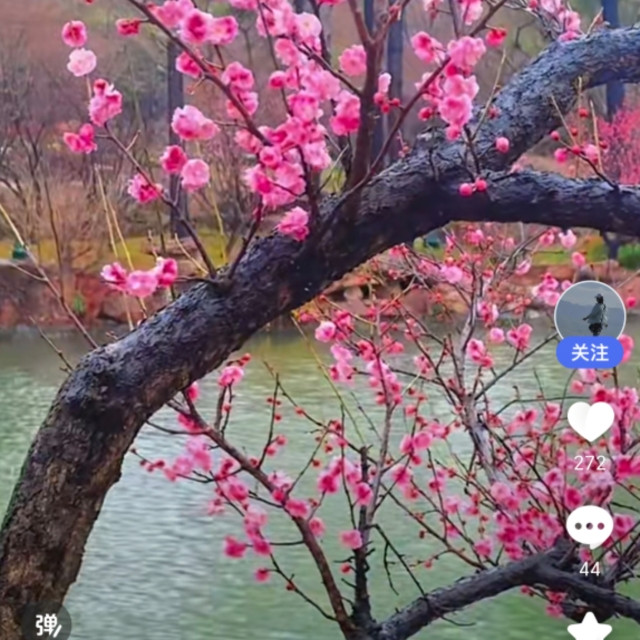
Task: Favorite this video with the star icon
Action: 590,627
